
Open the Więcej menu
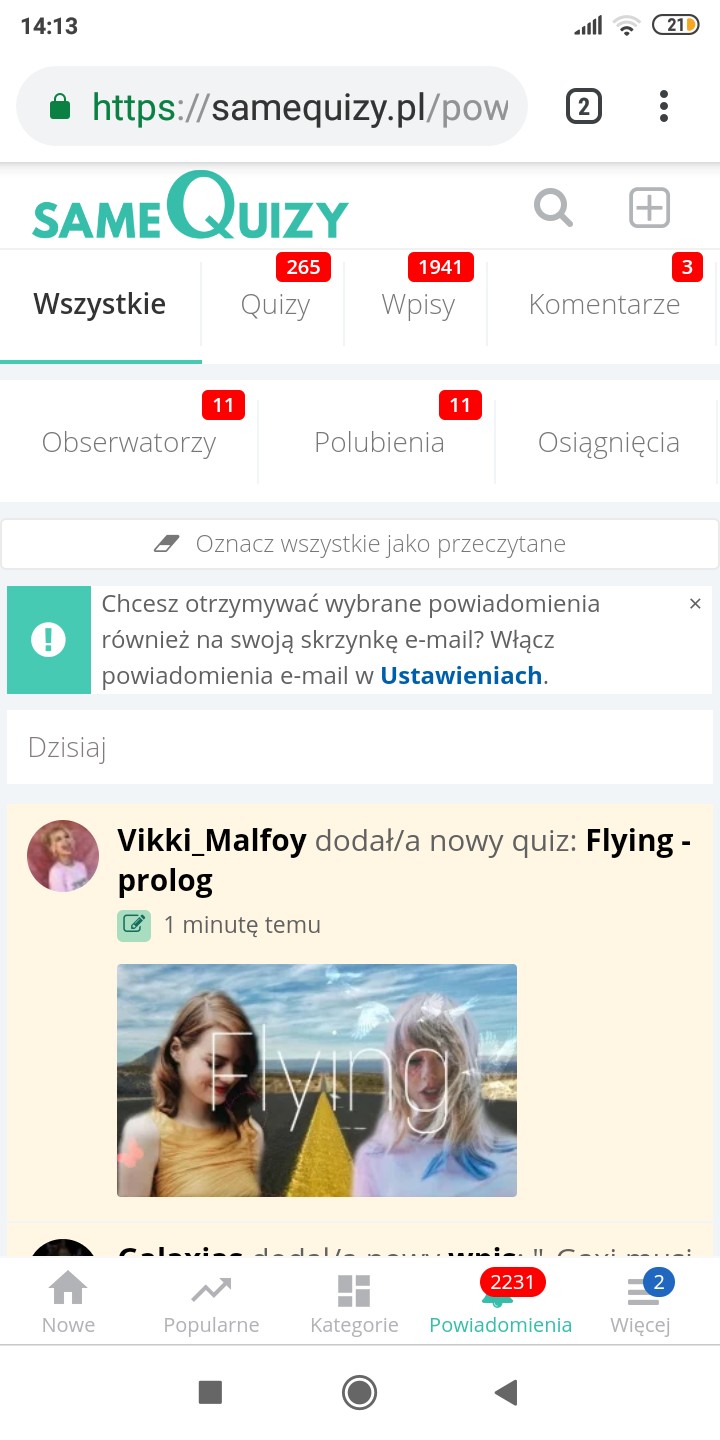pos(640,1302)
